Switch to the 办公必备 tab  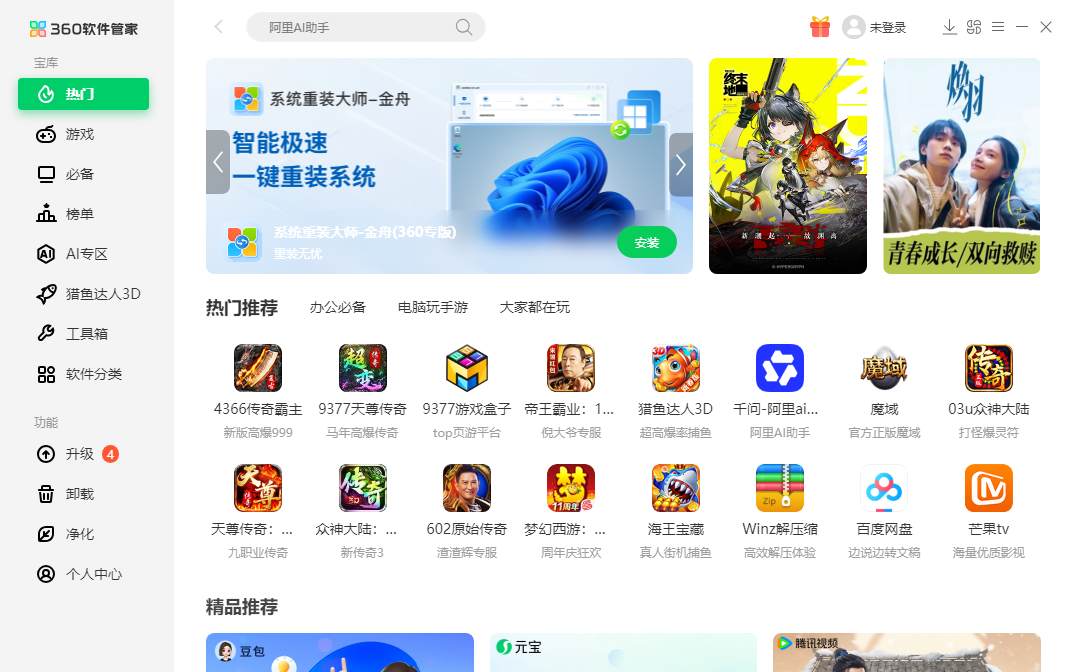[338, 307]
